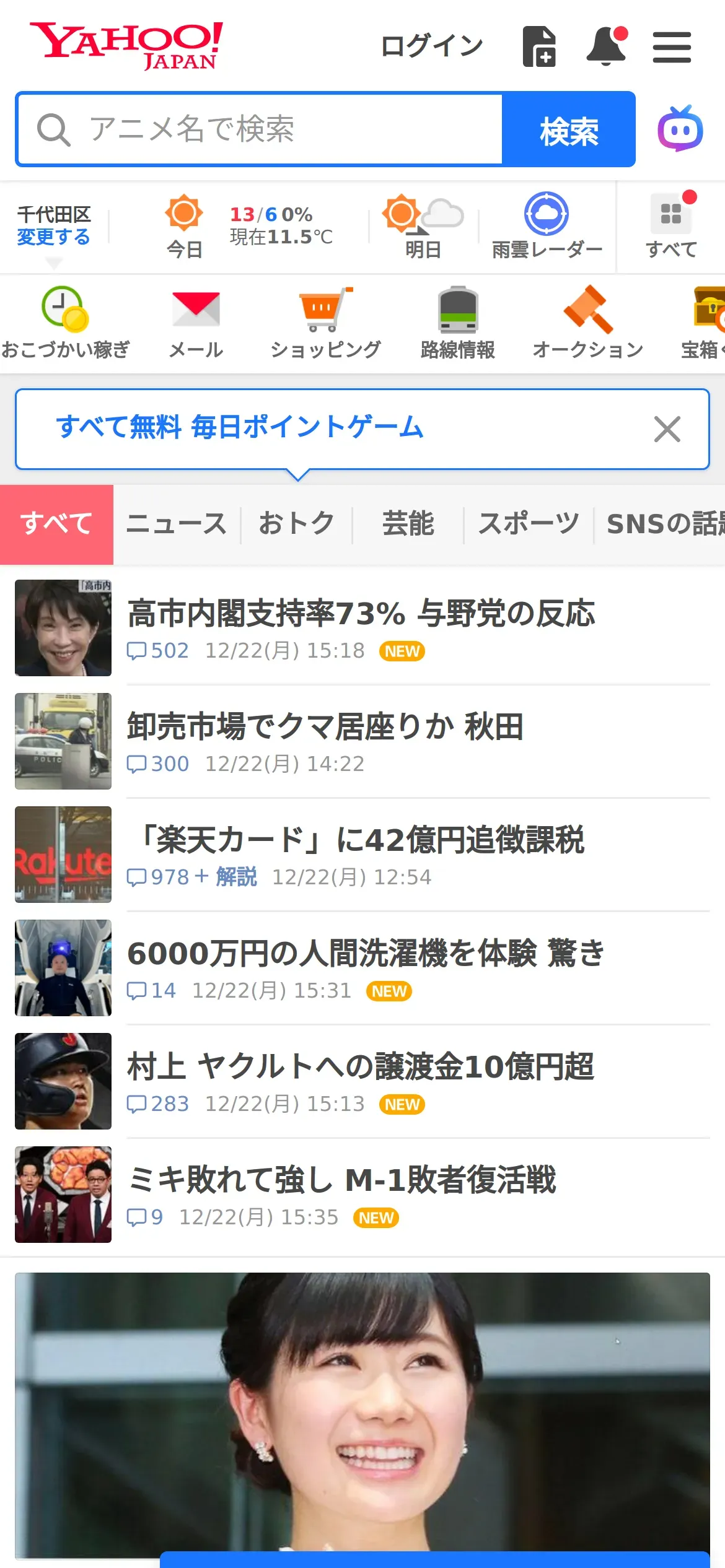Change the 千代田区 weather location
The width and height of the screenshot is (725, 1568).
53,237
